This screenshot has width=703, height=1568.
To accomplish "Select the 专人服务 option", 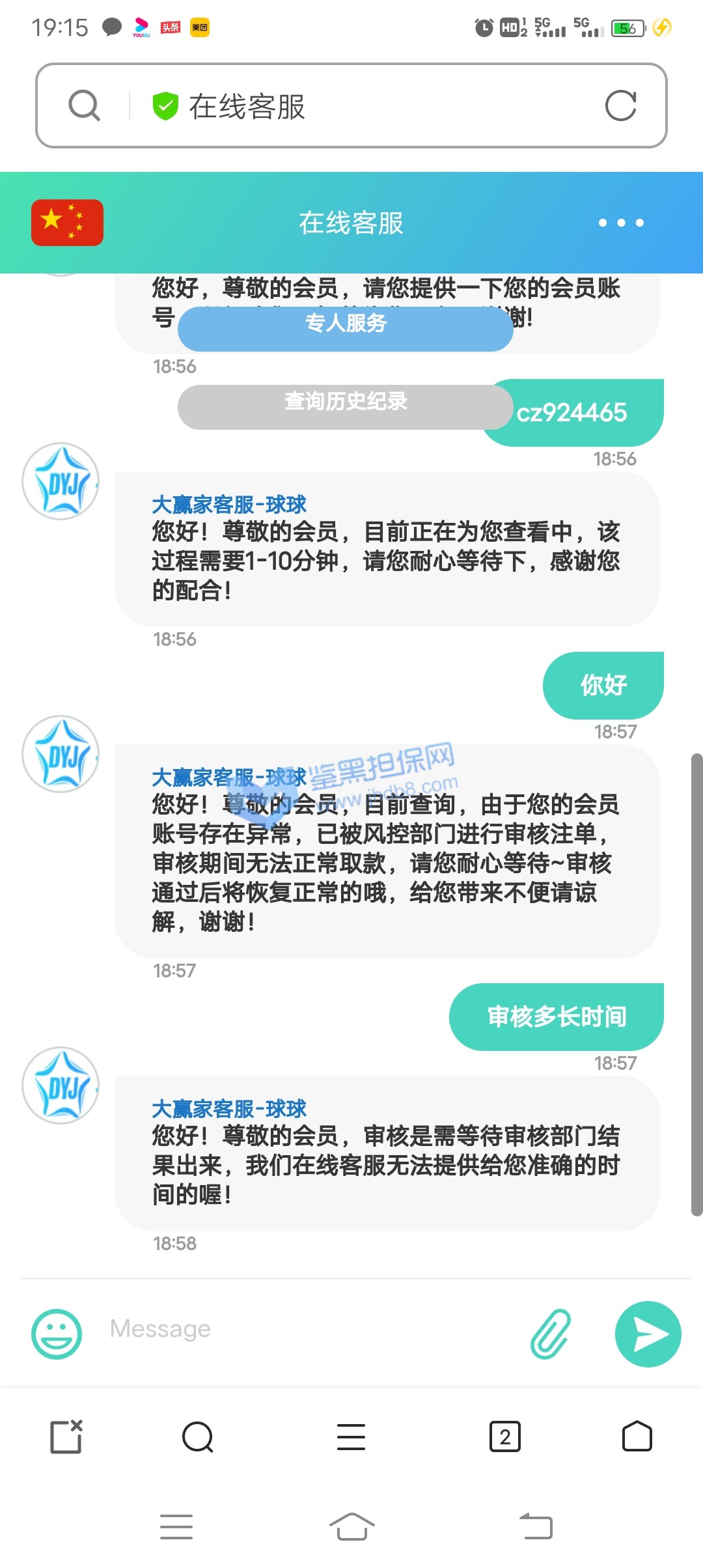I will (346, 324).
